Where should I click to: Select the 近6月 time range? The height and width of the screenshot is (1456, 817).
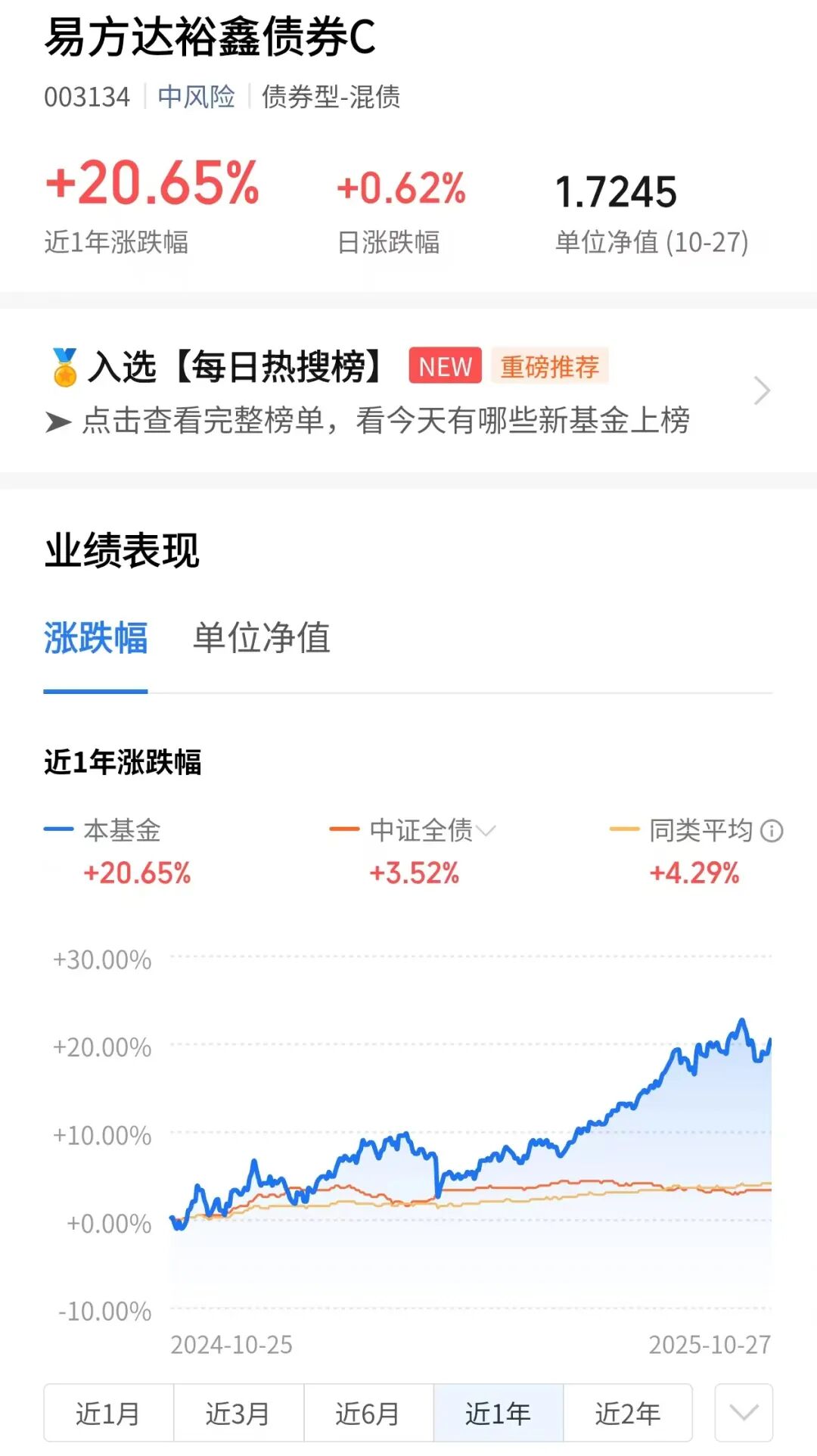coord(368,1413)
